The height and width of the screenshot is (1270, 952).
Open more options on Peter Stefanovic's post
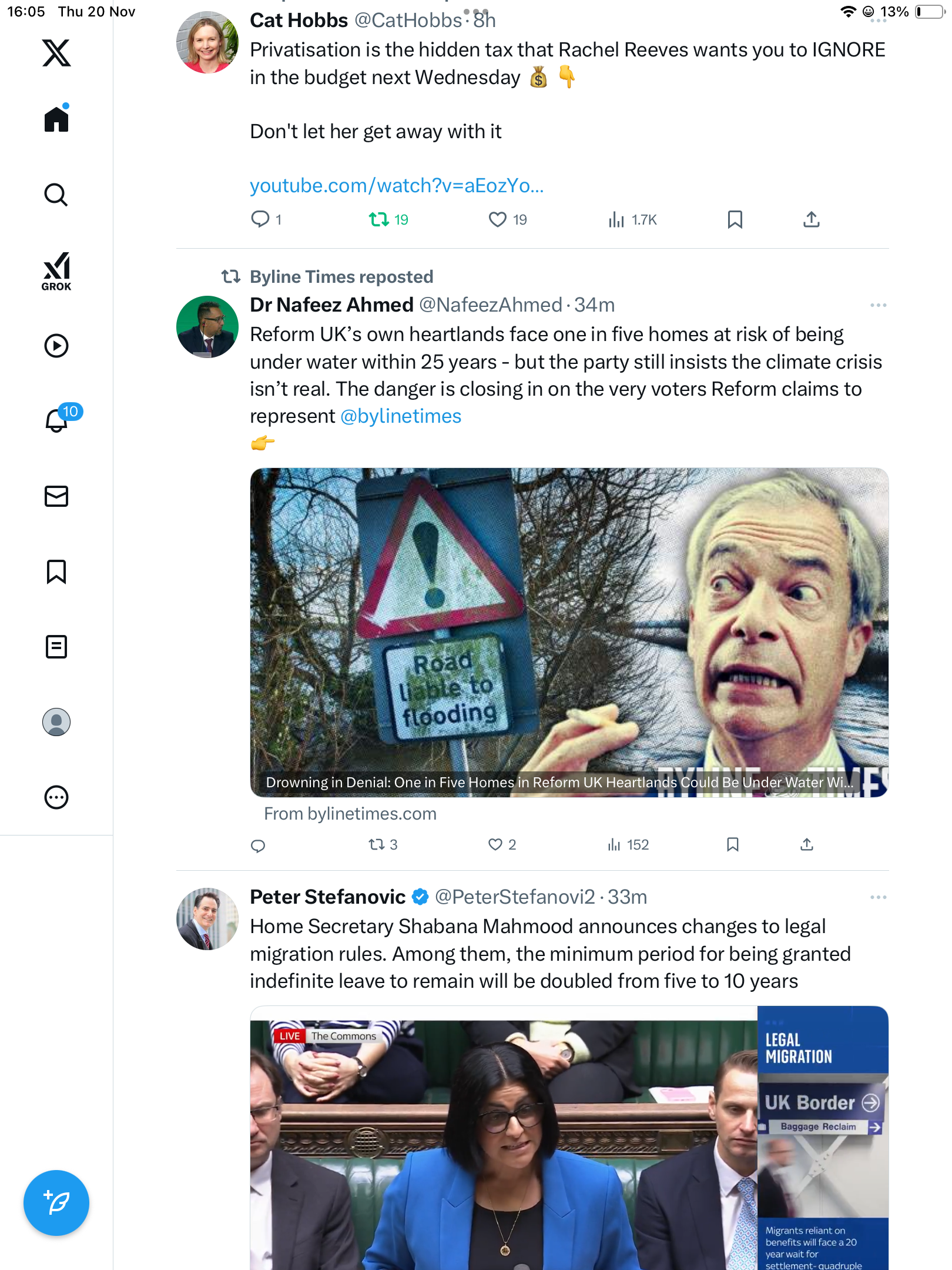coord(878,897)
